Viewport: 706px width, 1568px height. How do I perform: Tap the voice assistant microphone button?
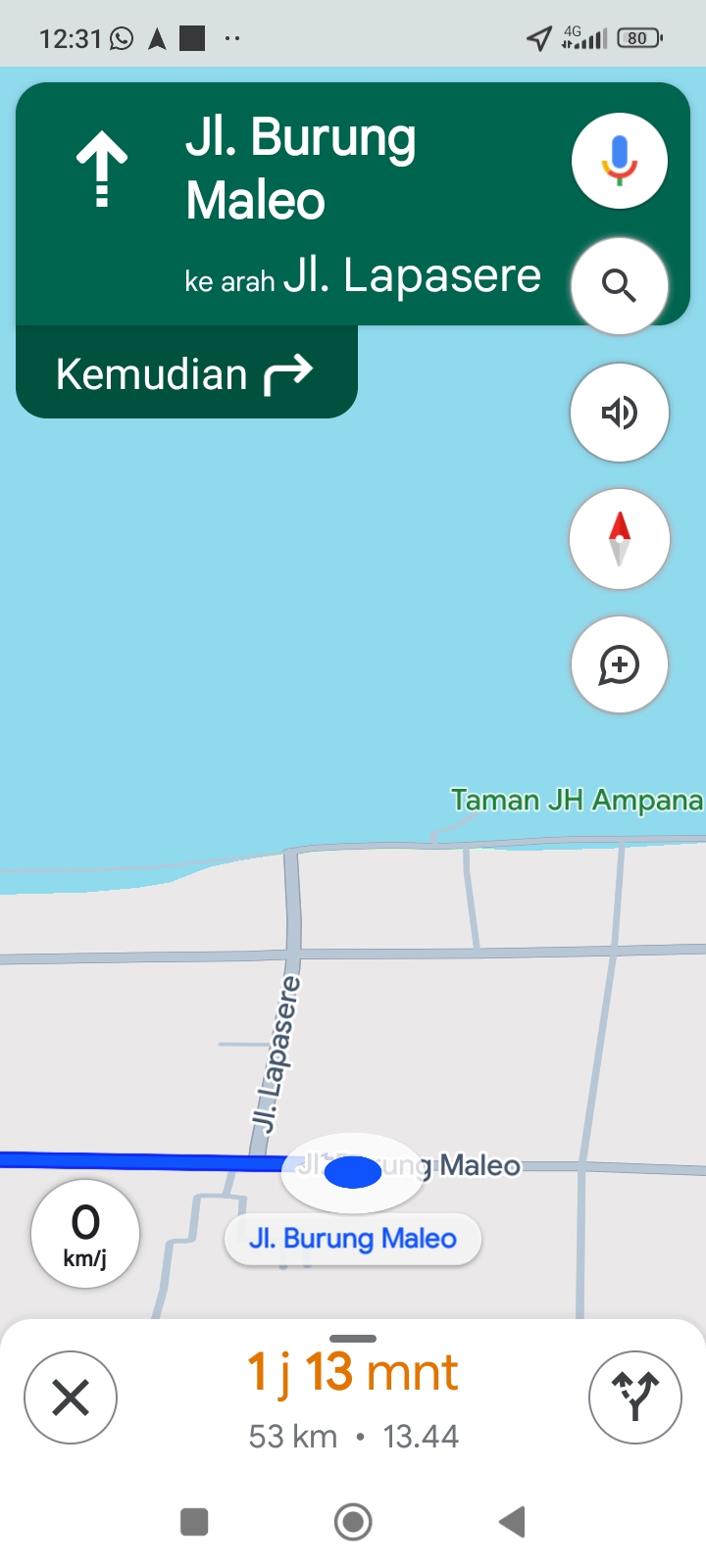pyautogui.click(x=620, y=160)
